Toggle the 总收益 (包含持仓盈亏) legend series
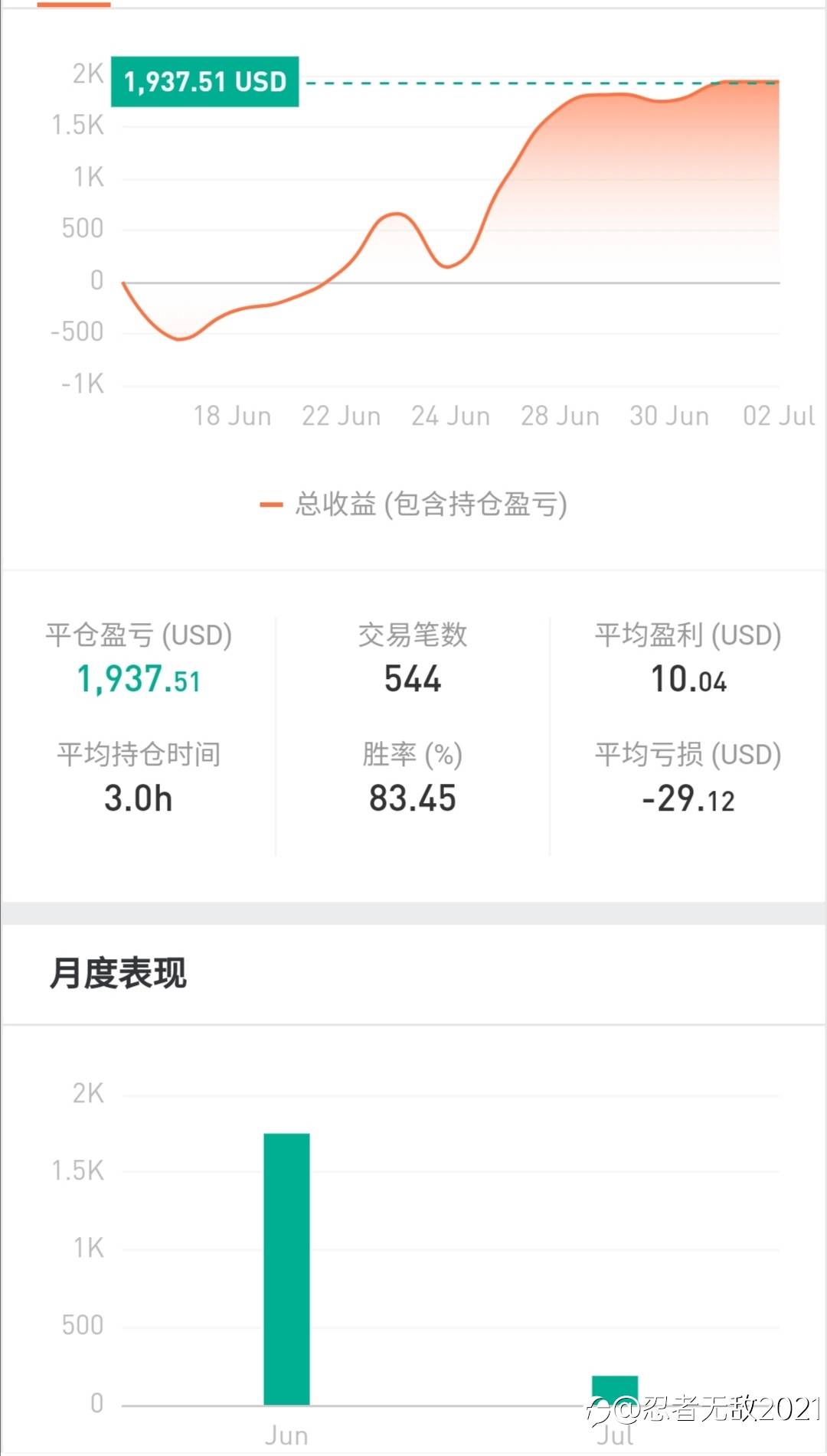Screen dimensions: 827x1456 point(413,504)
